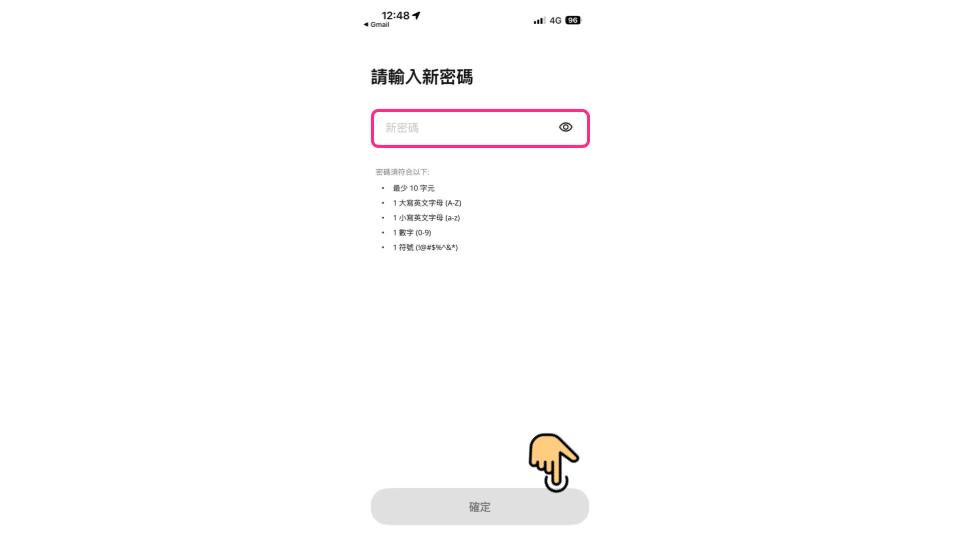Tap the 確定 confirm button
Image resolution: width=960 pixels, height=540 pixels.
[480, 507]
